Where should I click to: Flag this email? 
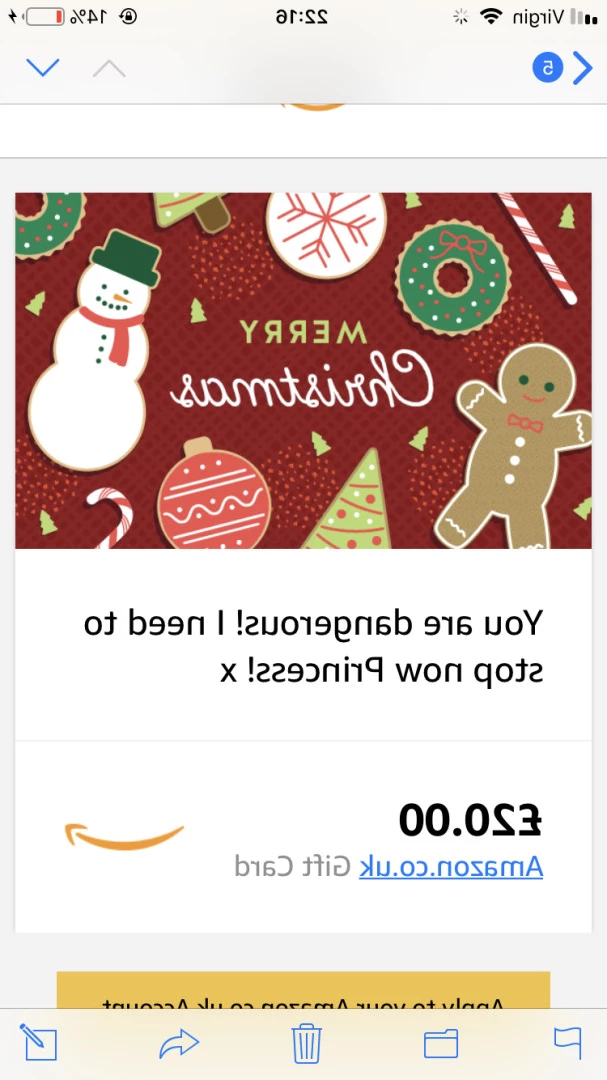point(567,1043)
